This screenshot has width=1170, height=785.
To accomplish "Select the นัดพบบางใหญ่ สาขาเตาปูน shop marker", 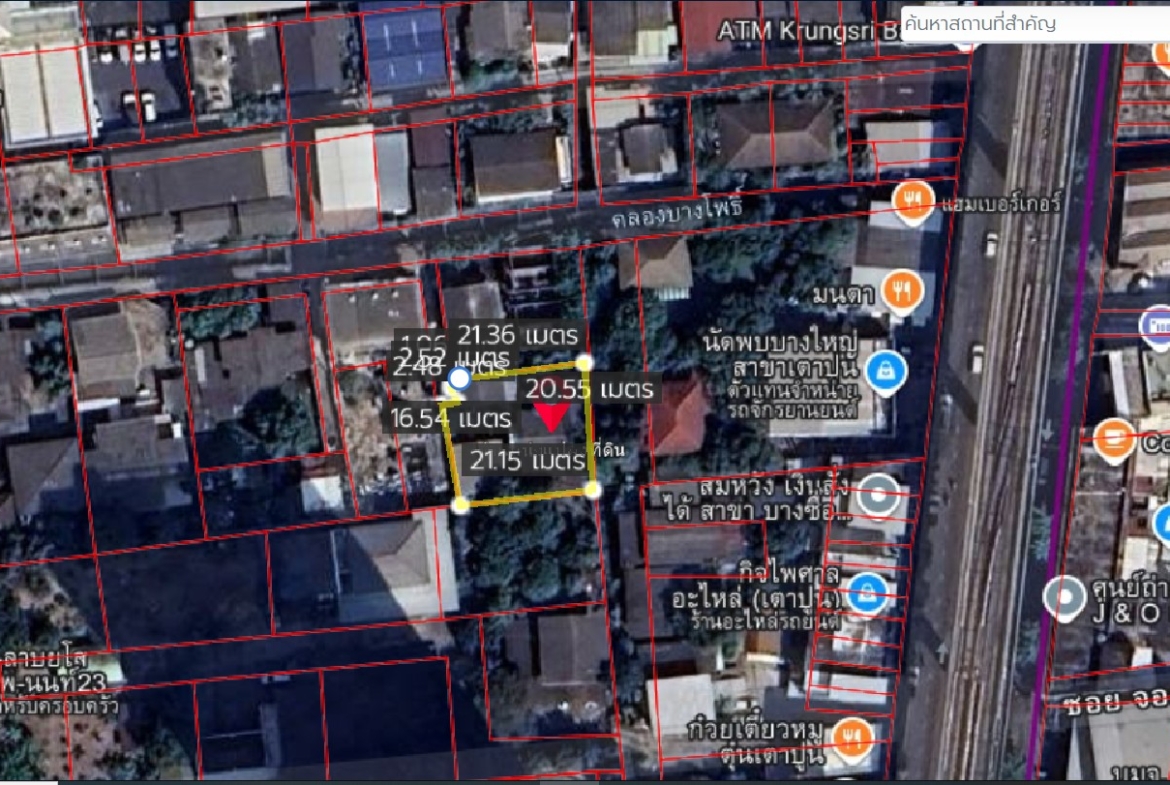I will [885, 371].
